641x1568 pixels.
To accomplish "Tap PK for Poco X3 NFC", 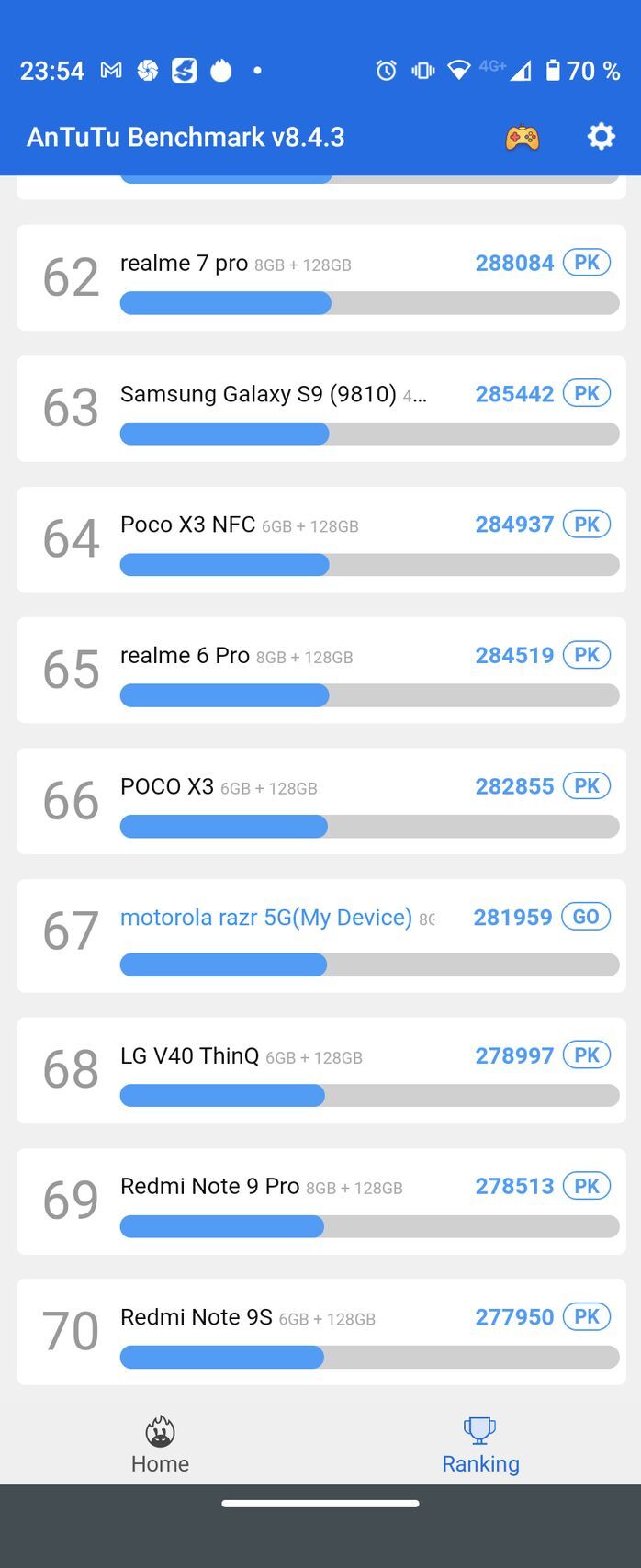I will pos(586,525).
